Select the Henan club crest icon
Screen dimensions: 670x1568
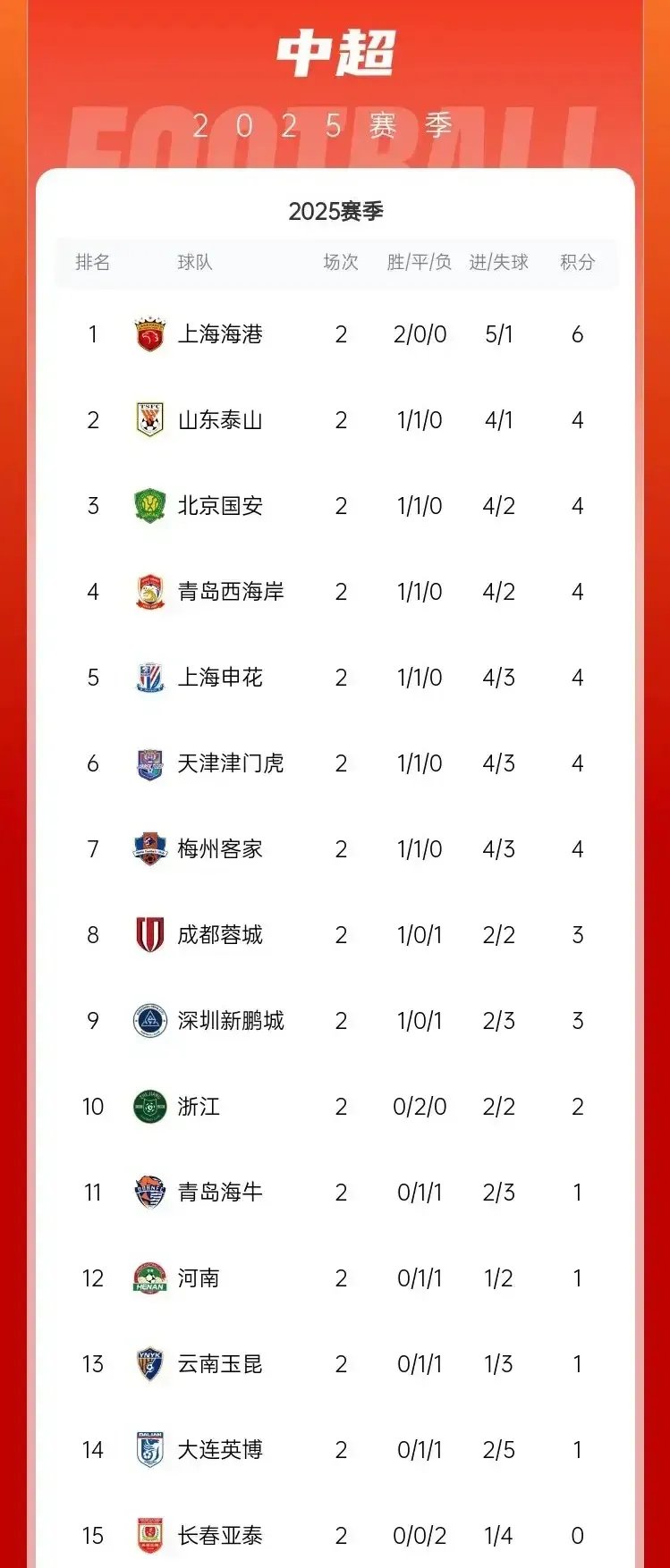(148, 1278)
